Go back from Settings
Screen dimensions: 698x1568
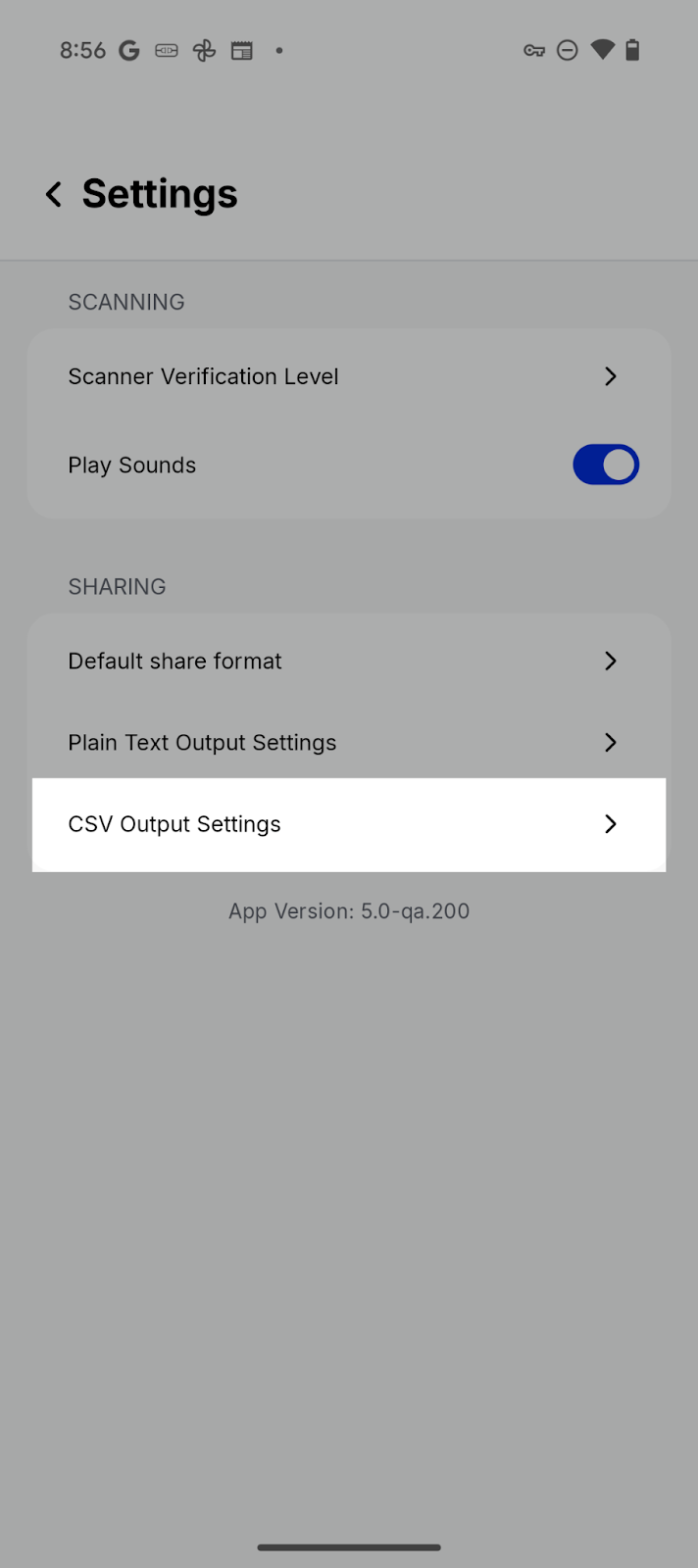coord(54,194)
